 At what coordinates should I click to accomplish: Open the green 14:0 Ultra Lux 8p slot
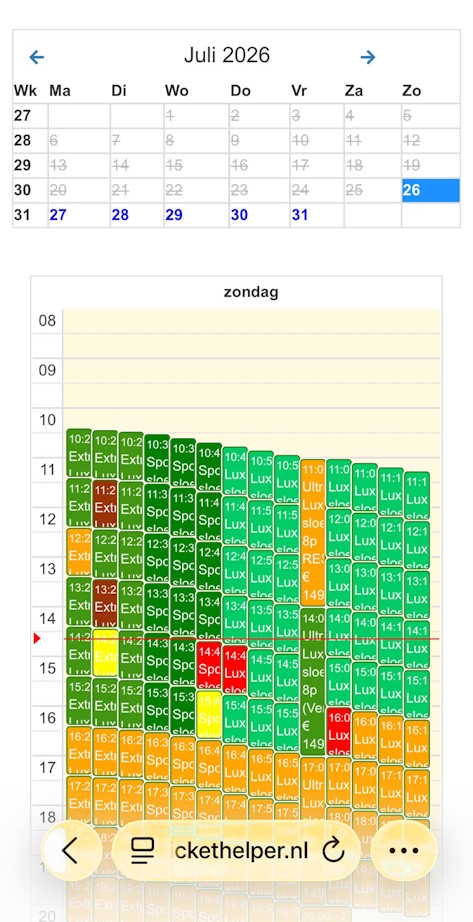313,682
